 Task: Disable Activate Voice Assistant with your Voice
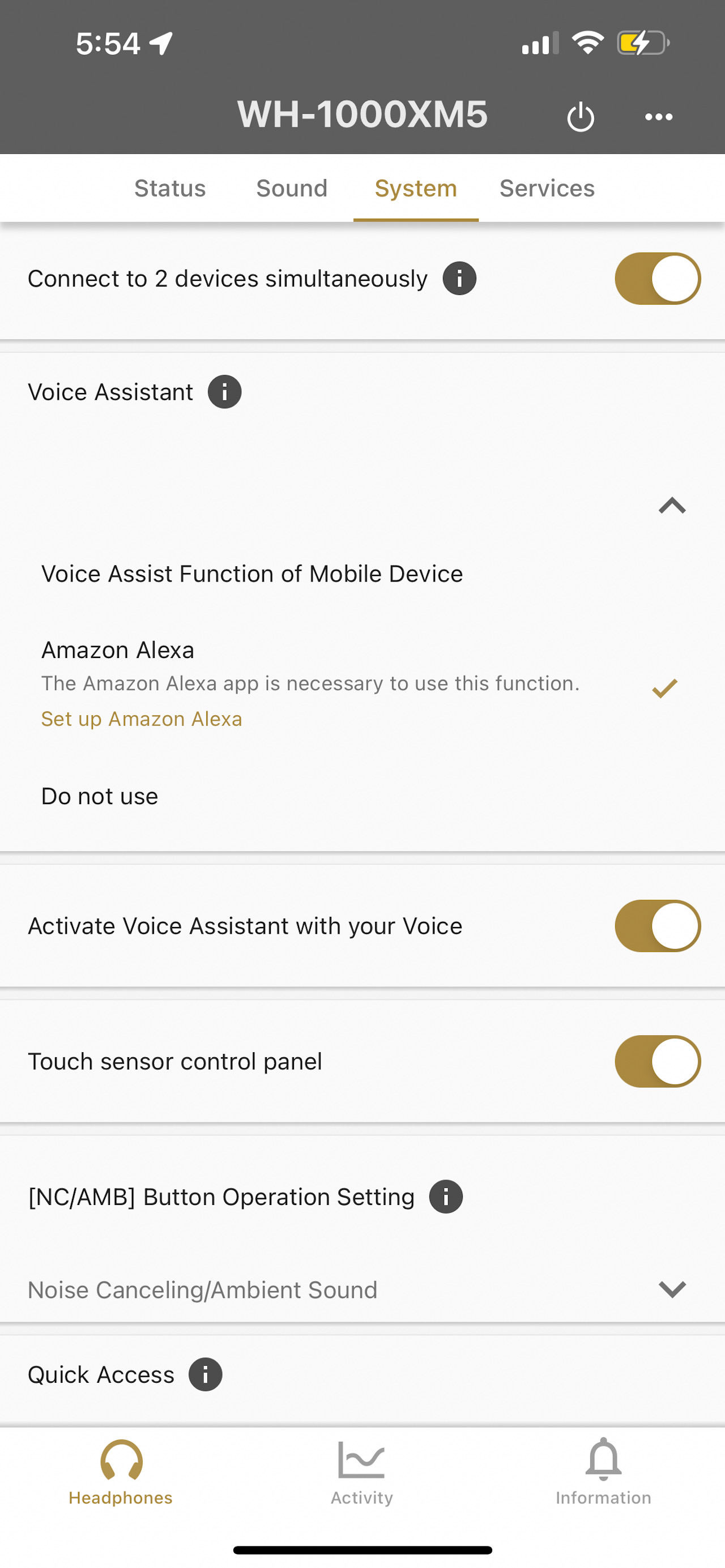(x=657, y=926)
